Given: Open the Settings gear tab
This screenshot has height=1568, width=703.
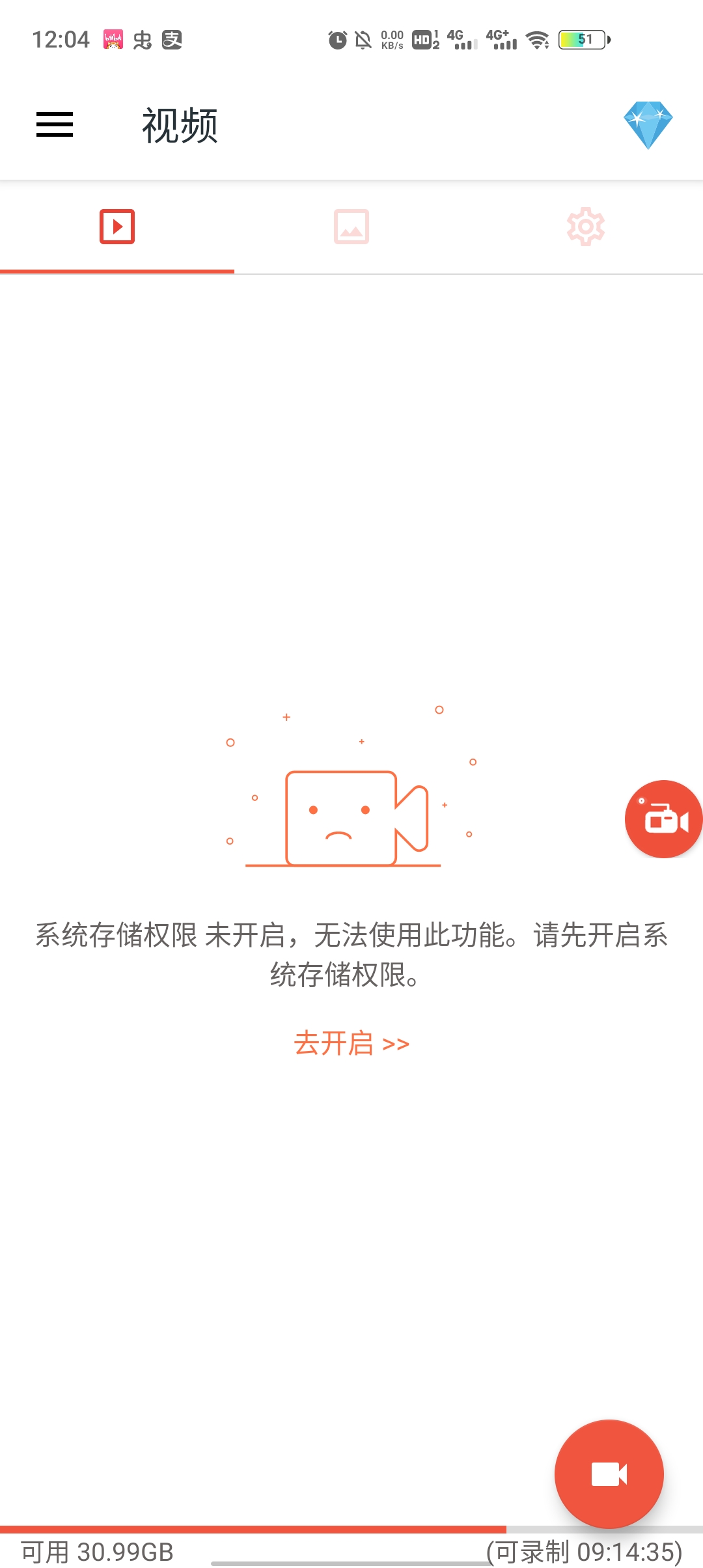Looking at the screenshot, I should click(x=585, y=226).
